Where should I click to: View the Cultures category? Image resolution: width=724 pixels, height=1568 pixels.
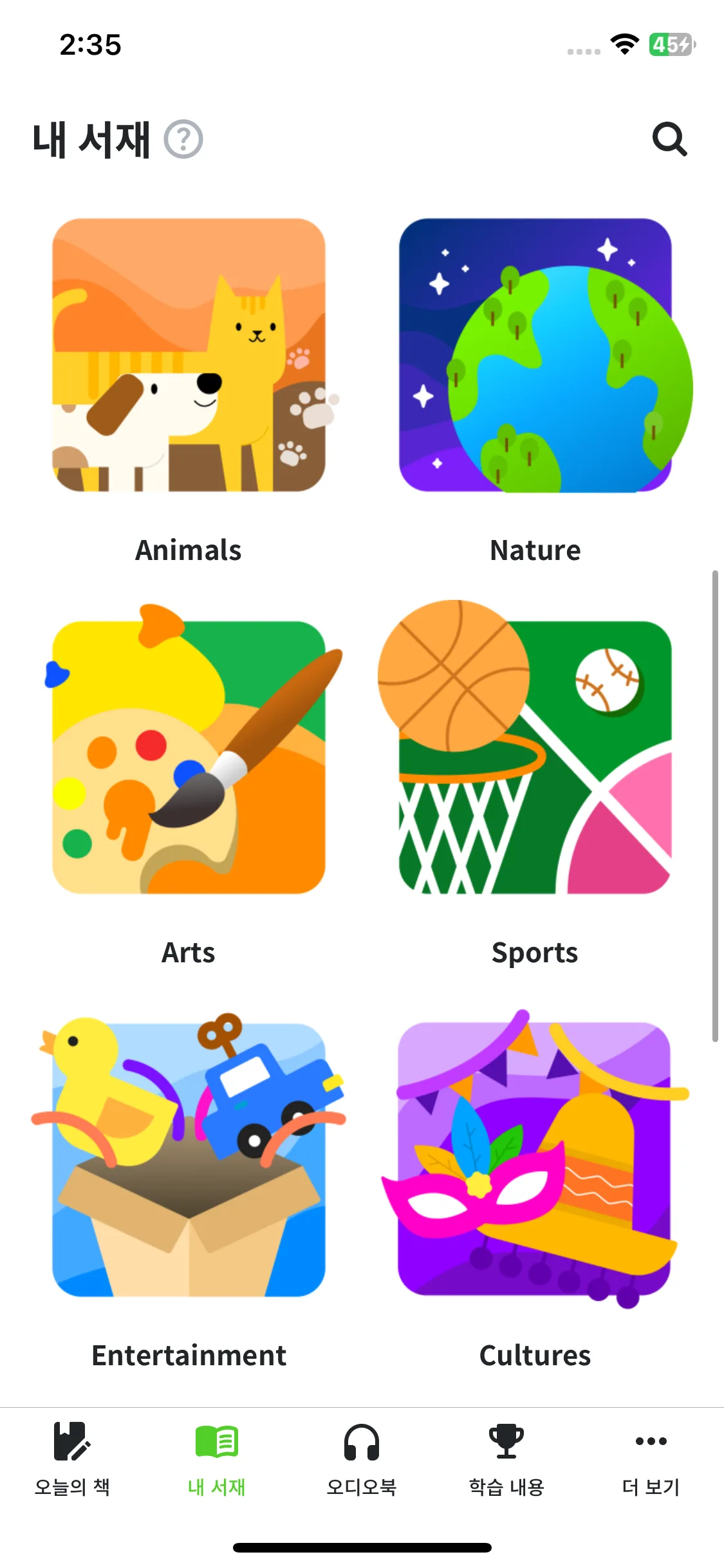(x=535, y=1160)
